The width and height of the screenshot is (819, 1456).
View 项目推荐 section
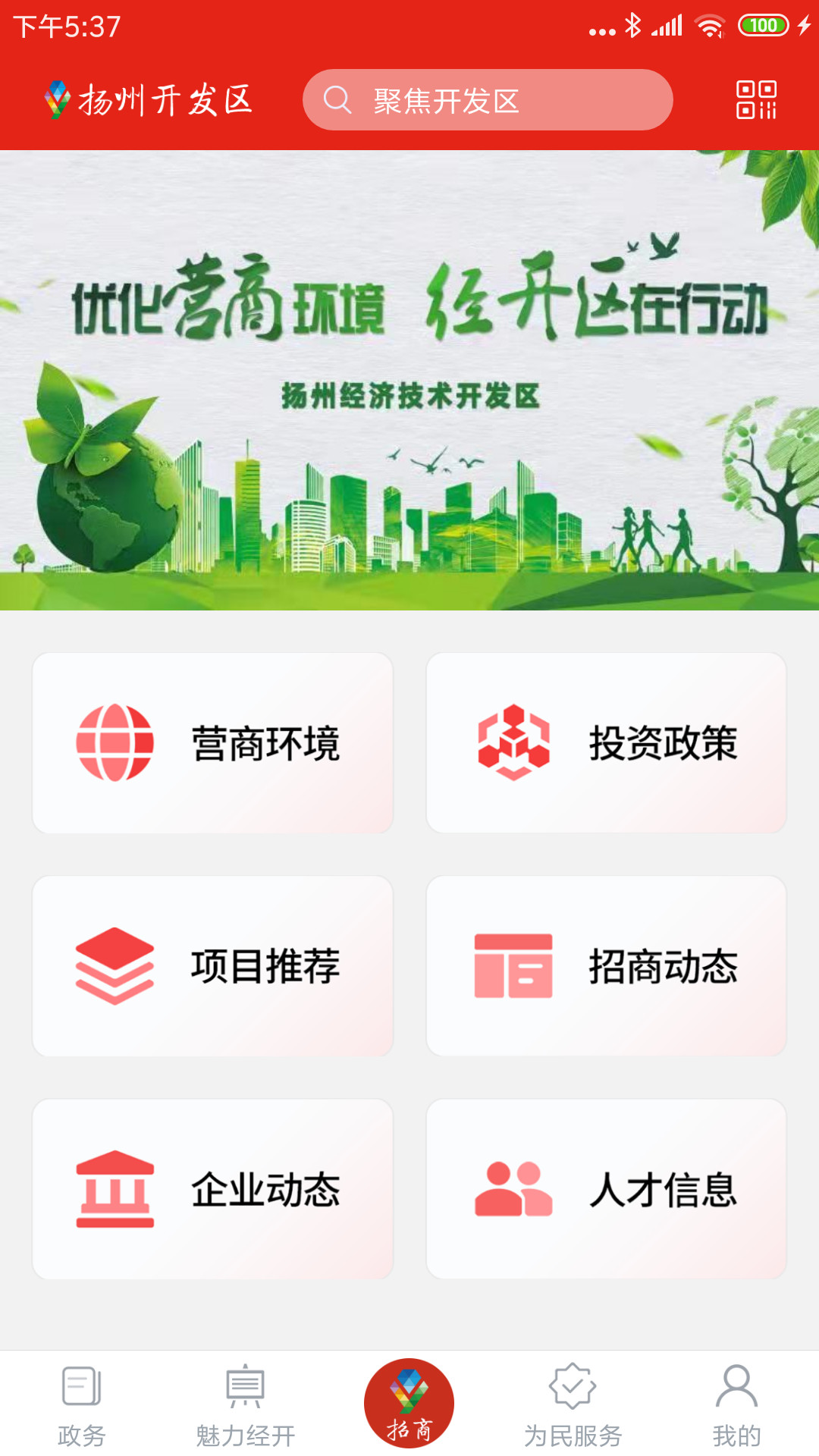point(212,966)
